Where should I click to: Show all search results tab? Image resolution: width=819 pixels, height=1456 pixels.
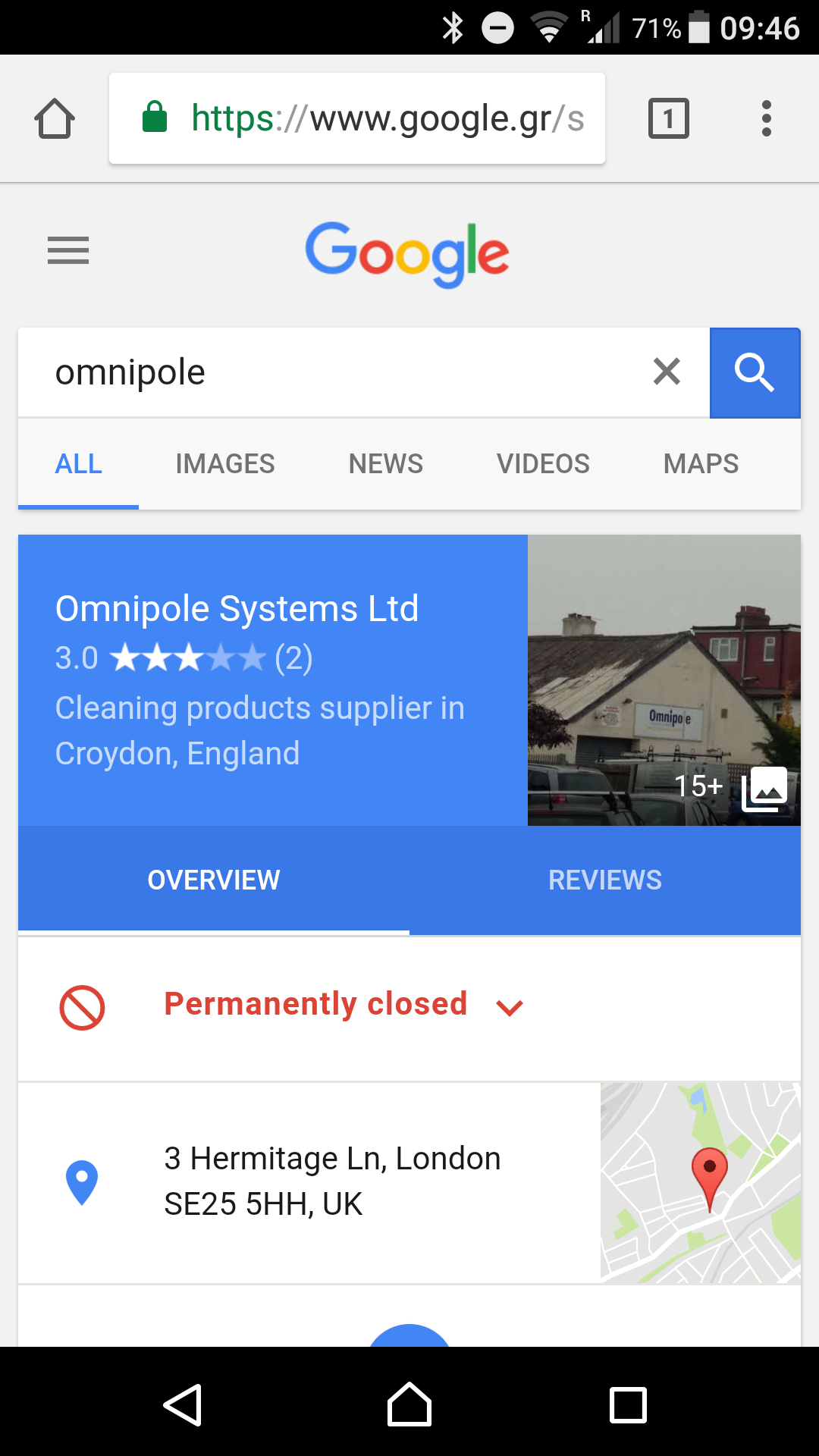[79, 464]
